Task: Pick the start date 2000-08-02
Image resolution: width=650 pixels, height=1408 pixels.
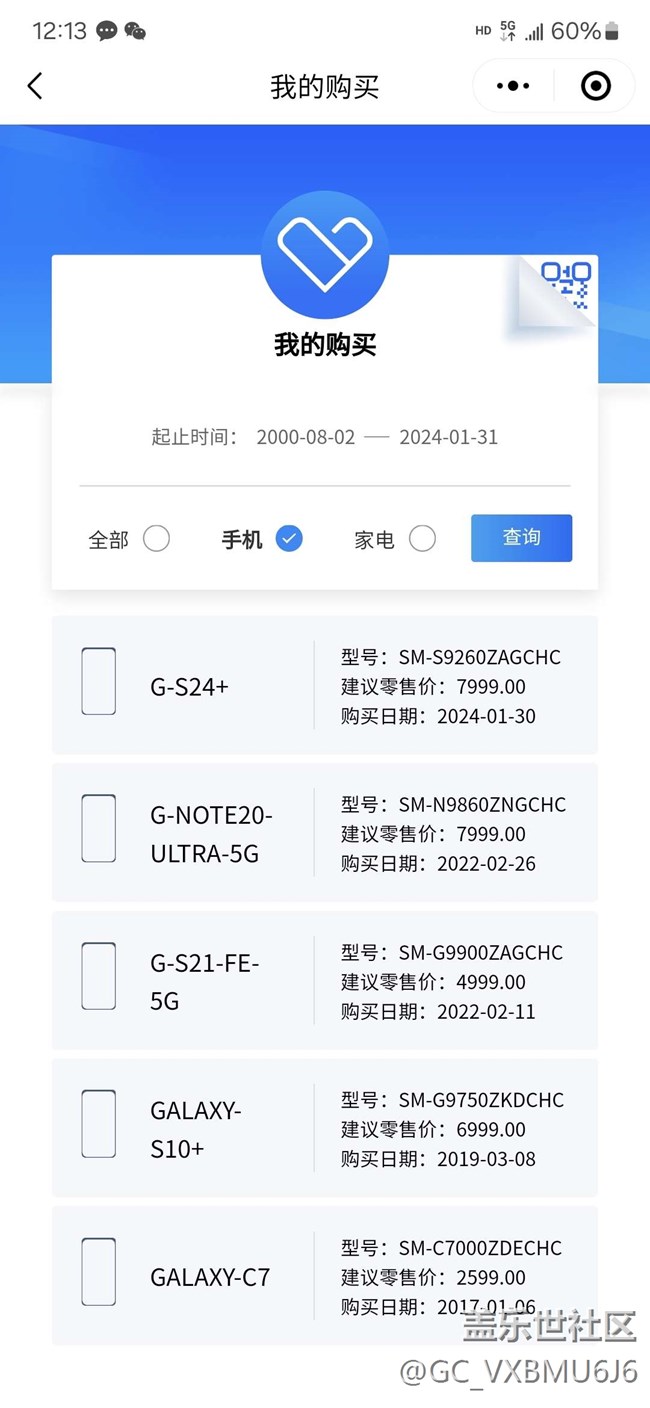Action: pos(305,437)
